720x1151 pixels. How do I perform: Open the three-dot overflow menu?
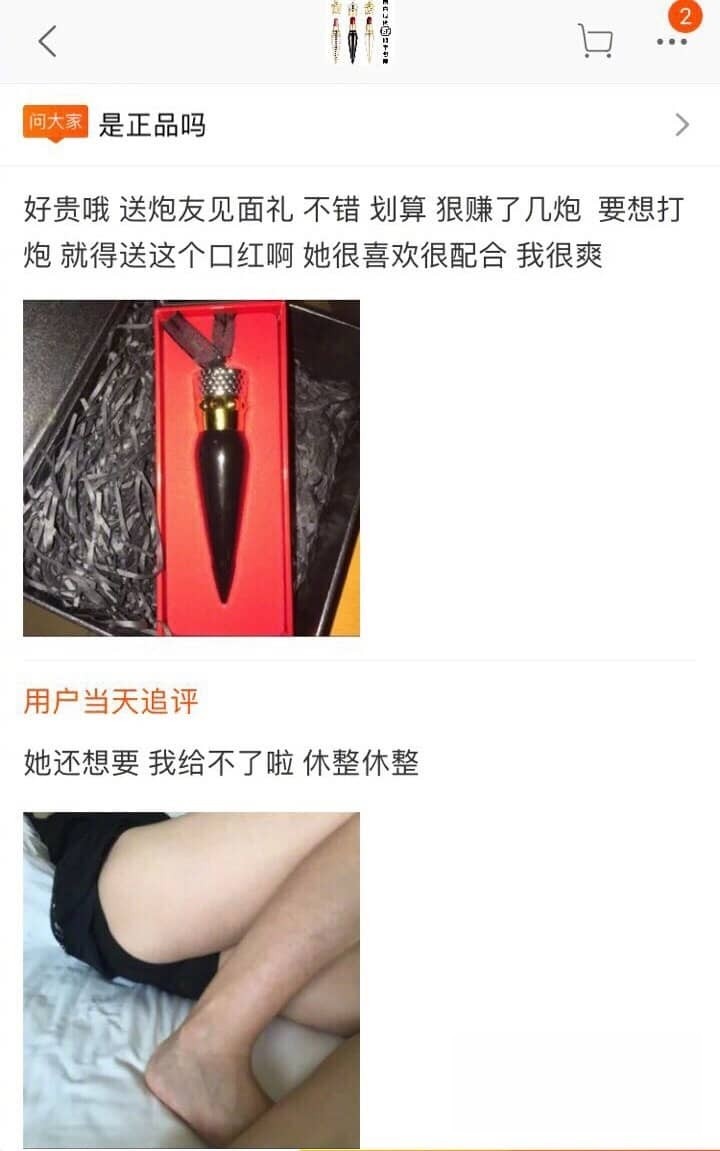click(x=671, y=42)
